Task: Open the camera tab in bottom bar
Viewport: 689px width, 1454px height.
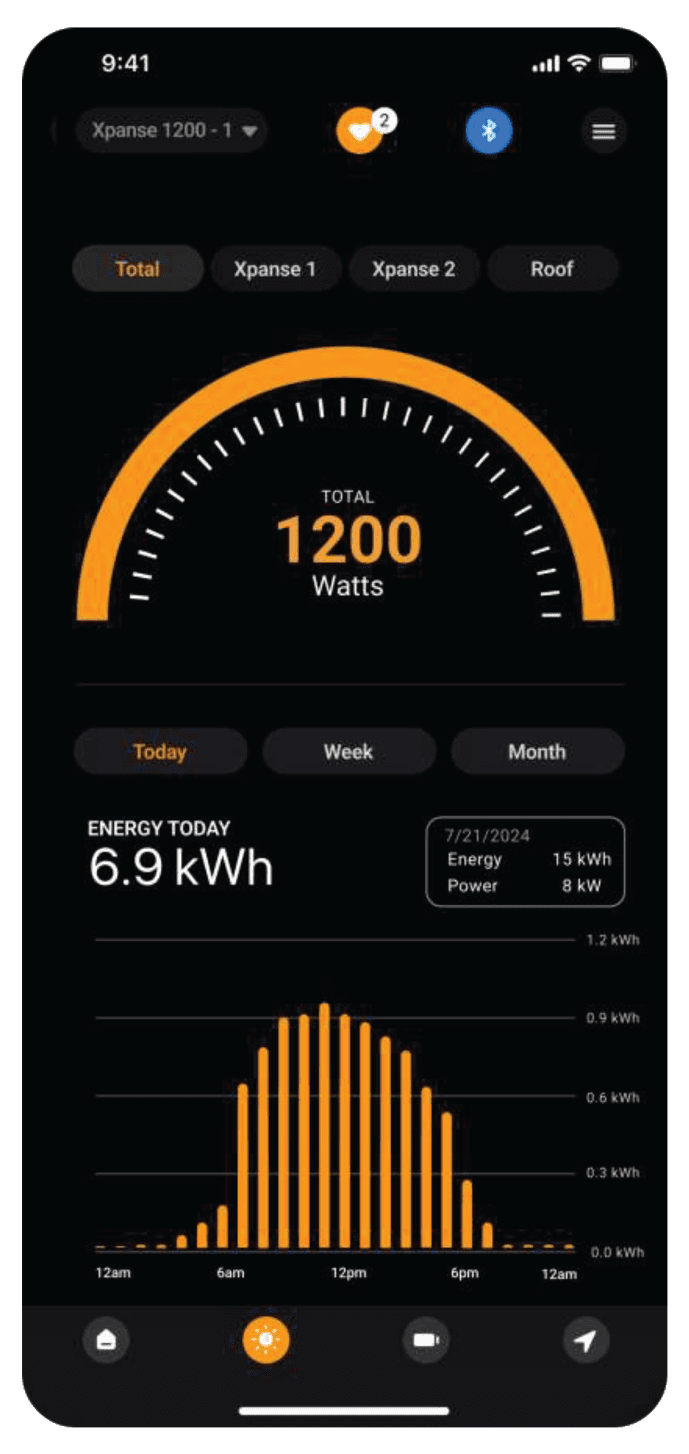Action: pos(427,1341)
